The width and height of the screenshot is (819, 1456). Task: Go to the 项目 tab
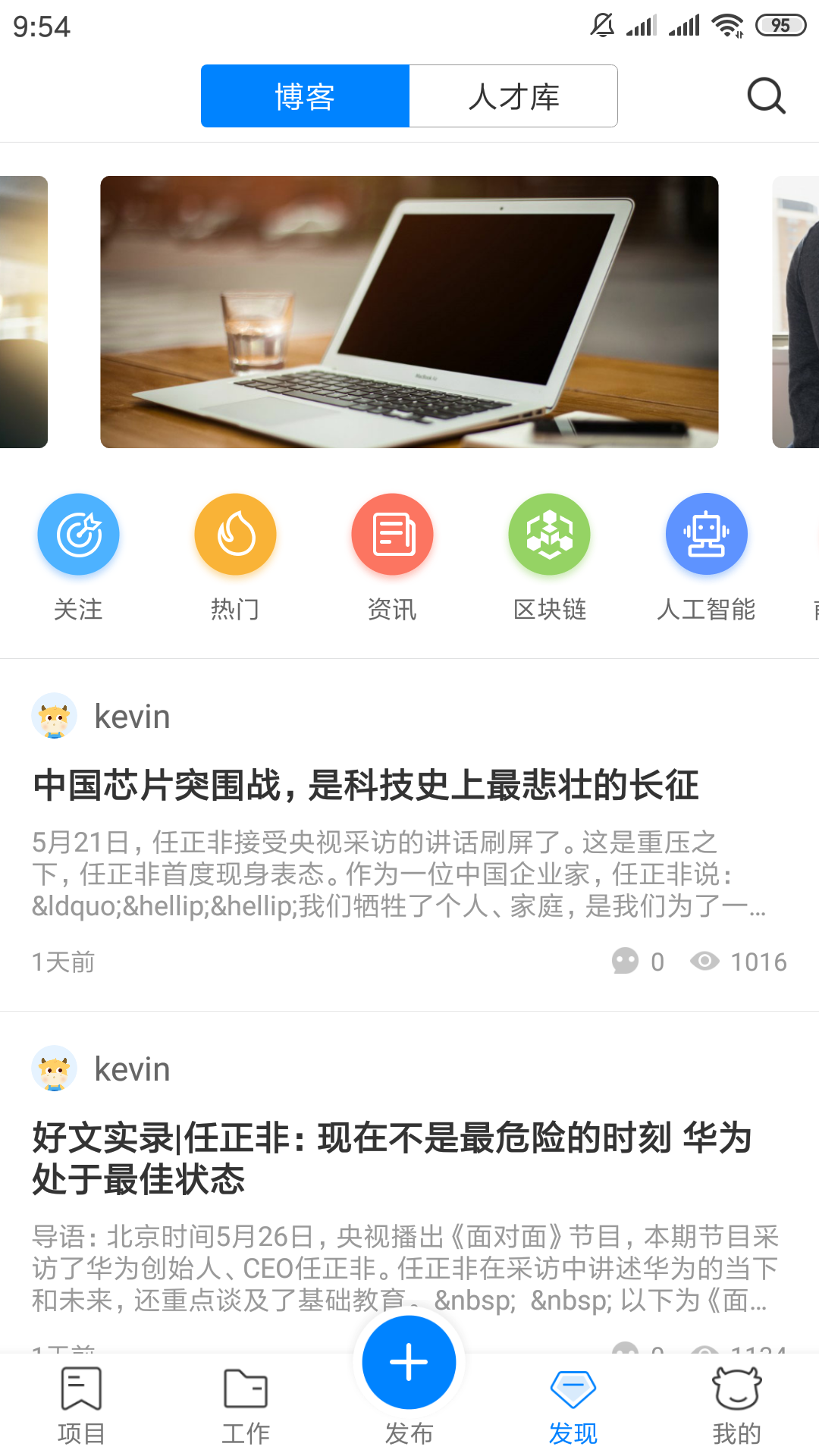(81, 1404)
